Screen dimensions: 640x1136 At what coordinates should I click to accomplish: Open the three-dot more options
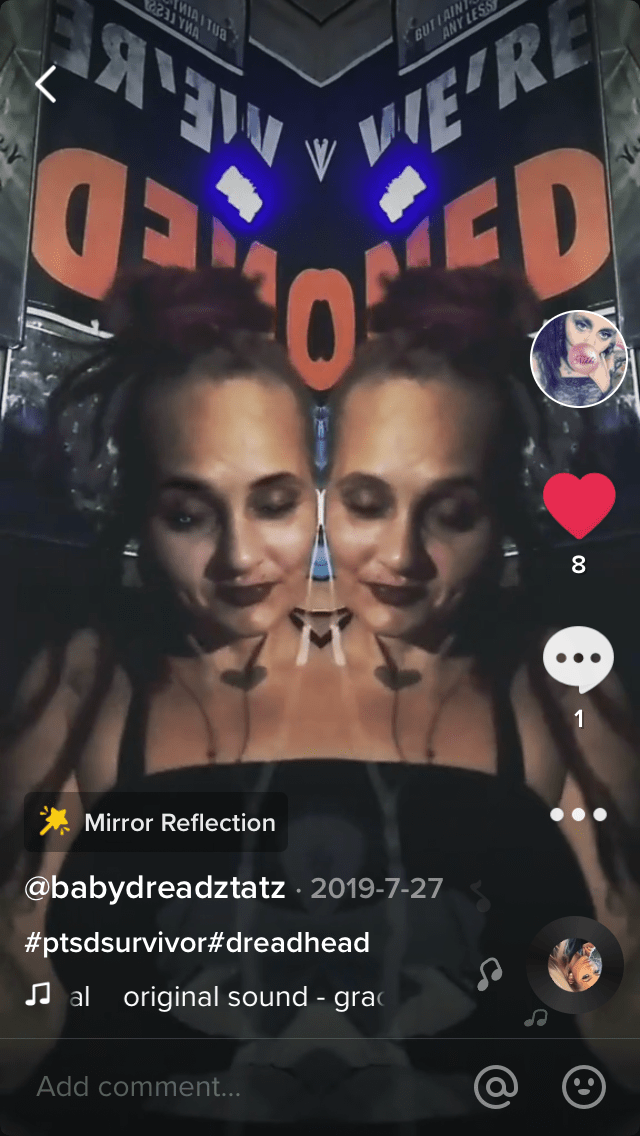point(578,814)
